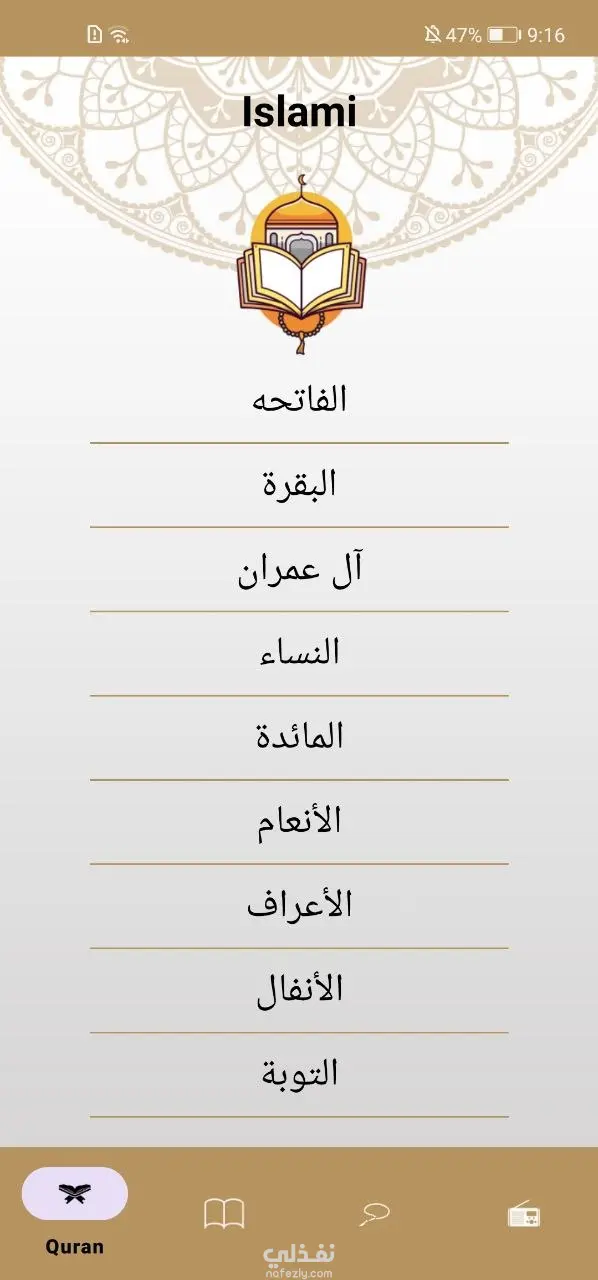The image size is (598, 1280).
Task: Switch to the open book tab
Action: coord(224,1214)
